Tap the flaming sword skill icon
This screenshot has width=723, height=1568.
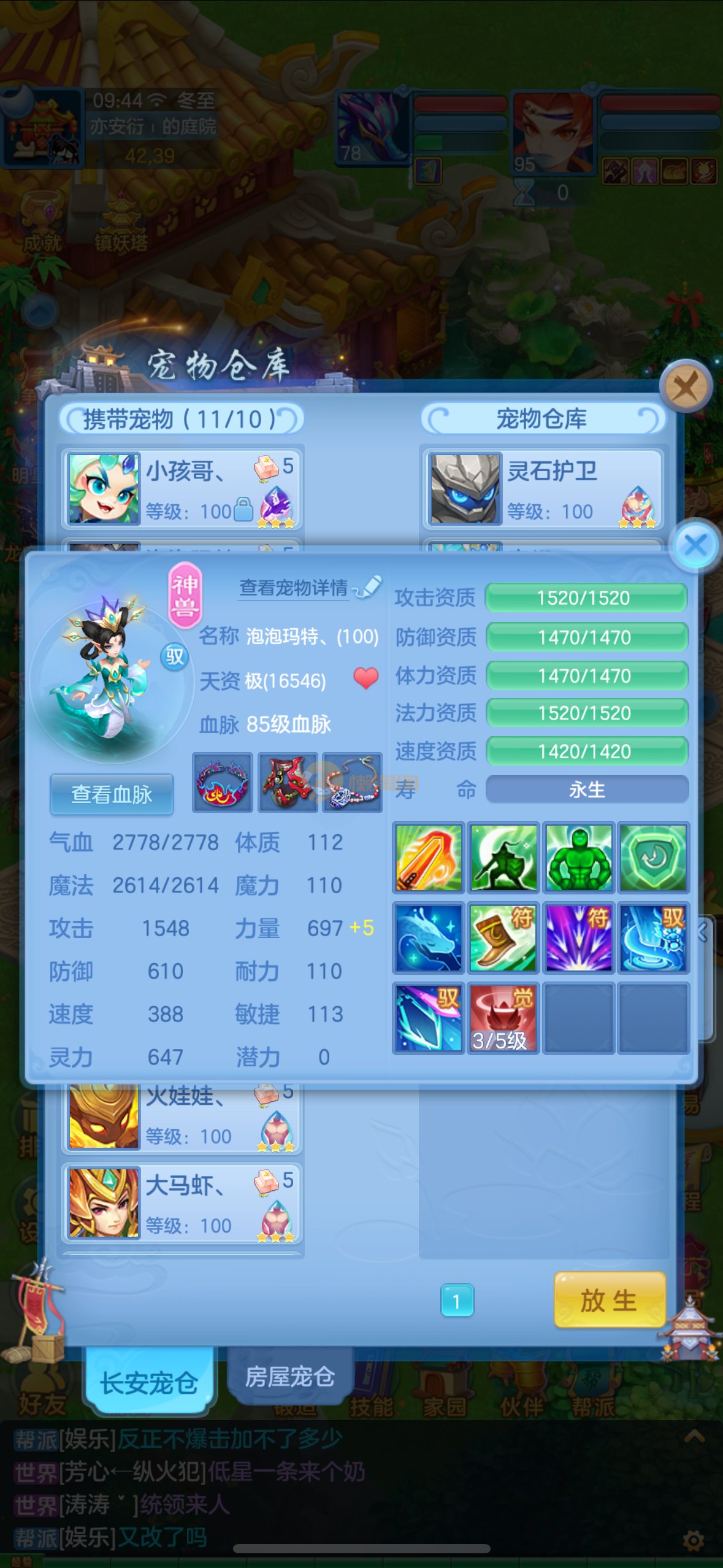(429, 857)
